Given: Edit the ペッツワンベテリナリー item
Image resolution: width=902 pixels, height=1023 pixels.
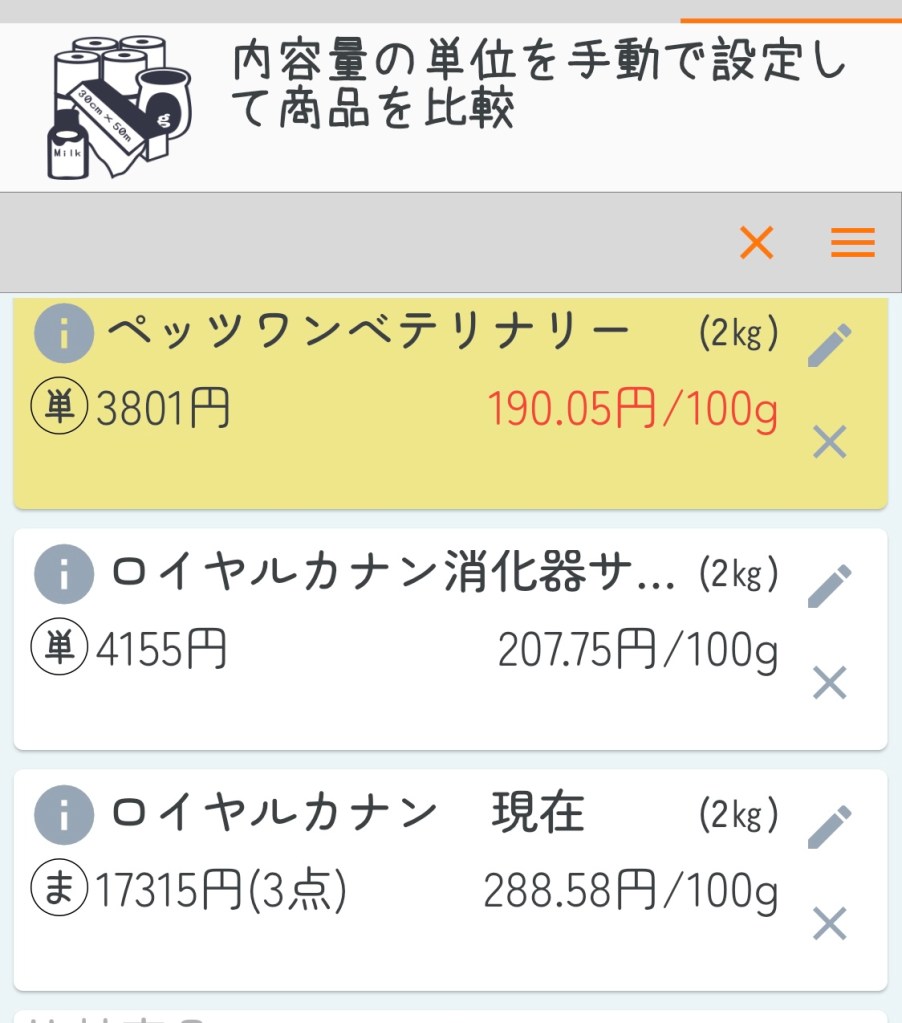Looking at the screenshot, I should [x=830, y=345].
